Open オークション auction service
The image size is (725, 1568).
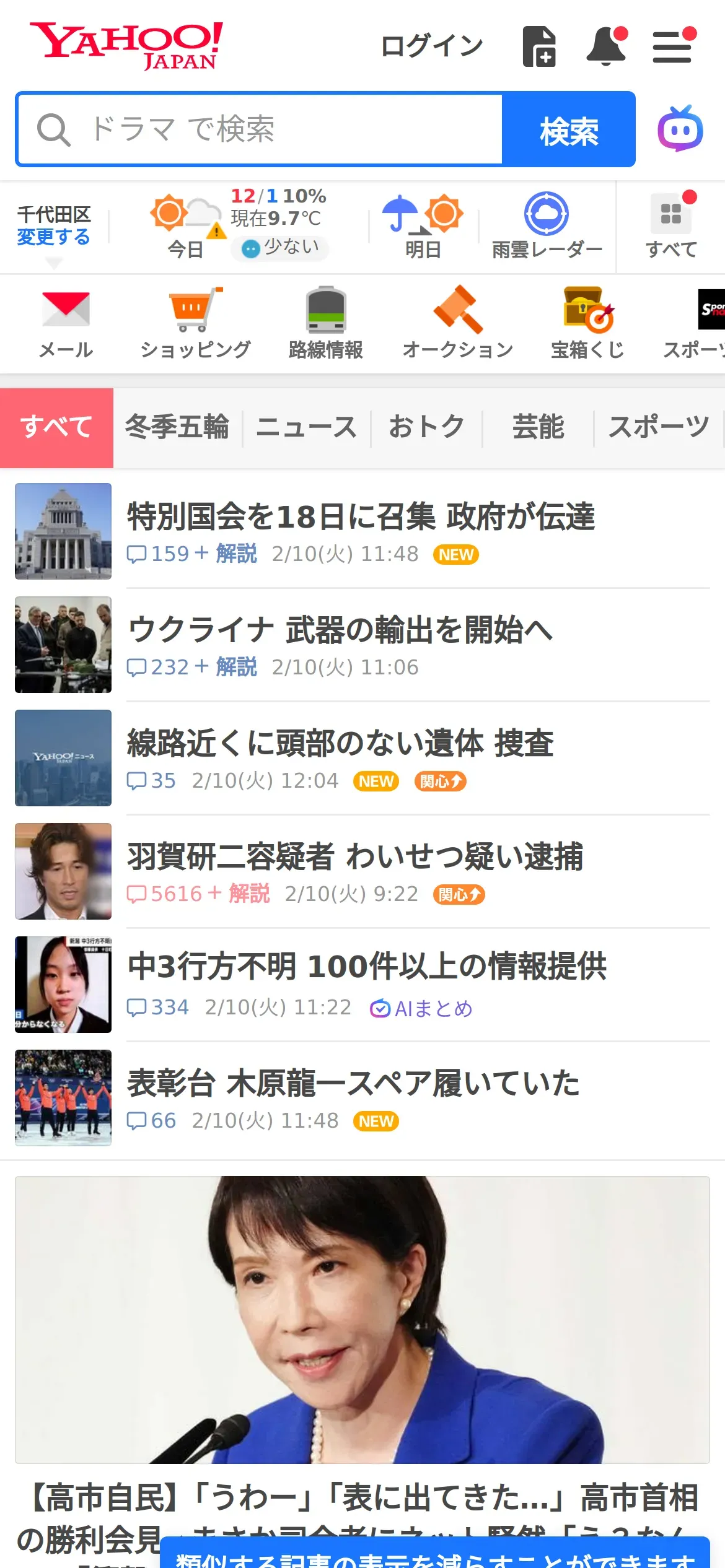[457, 323]
